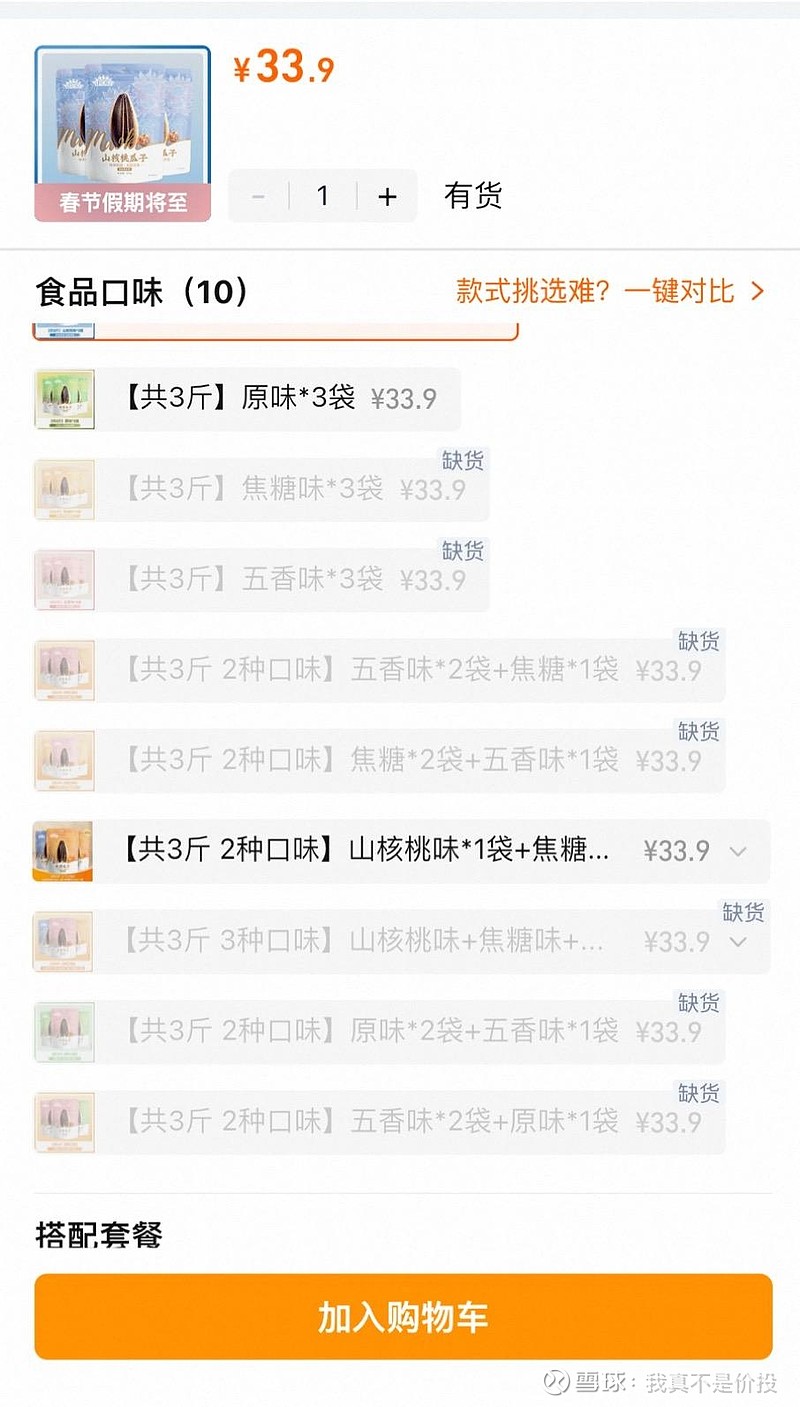
Task: Click the thumbnail beside 3种口味 option
Action: (63, 940)
